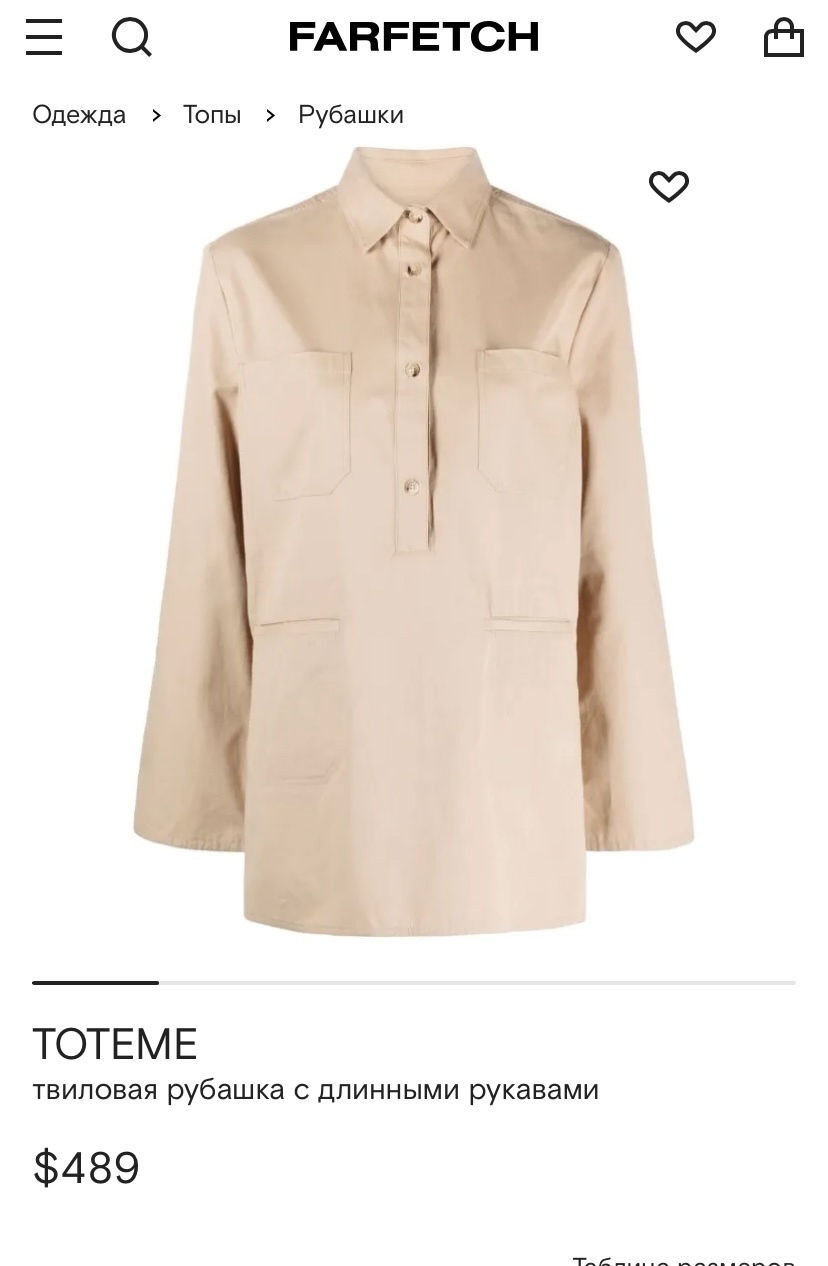Open Таблица размеров size guide
Viewport: 828px width, 1266px height.
coord(684,1260)
